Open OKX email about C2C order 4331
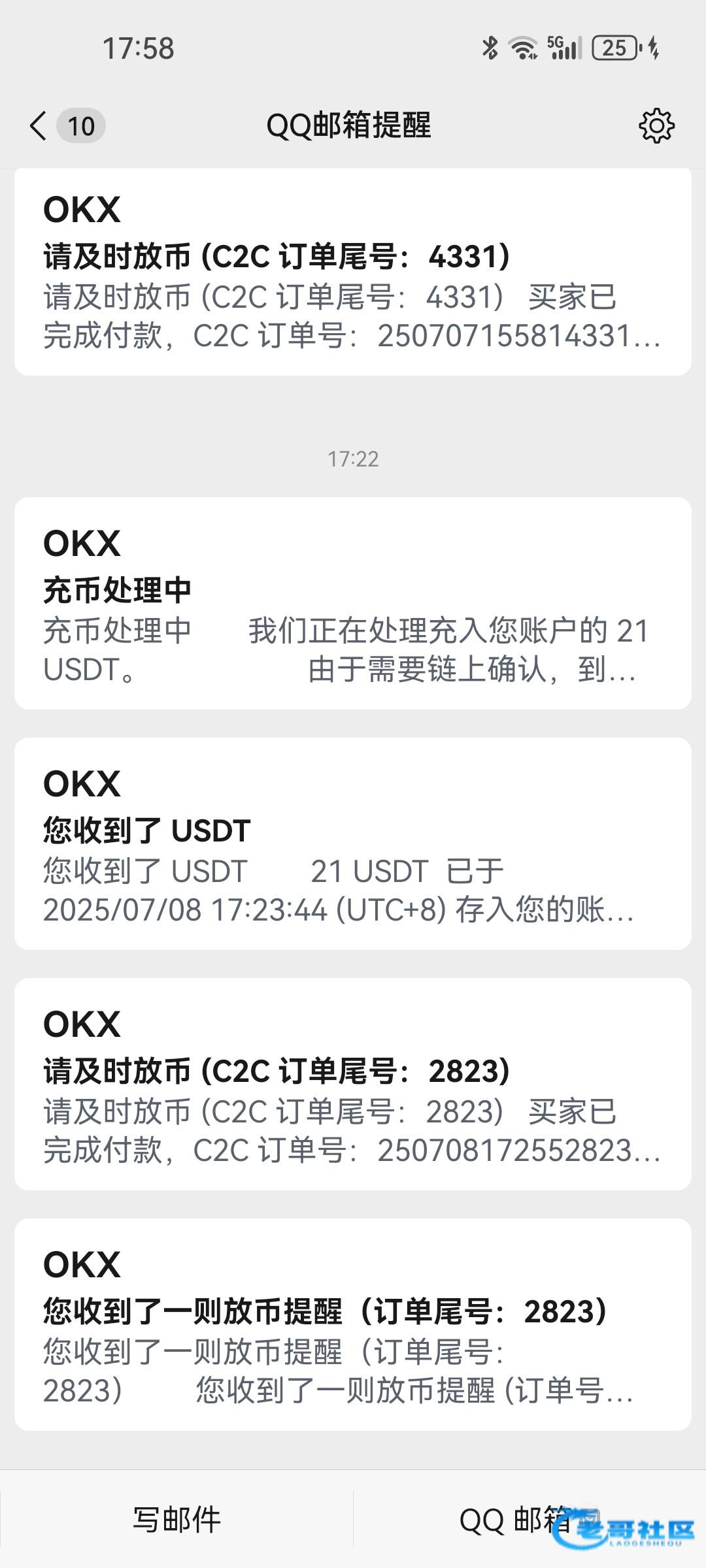This screenshot has width=706, height=1568. (353, 272)
